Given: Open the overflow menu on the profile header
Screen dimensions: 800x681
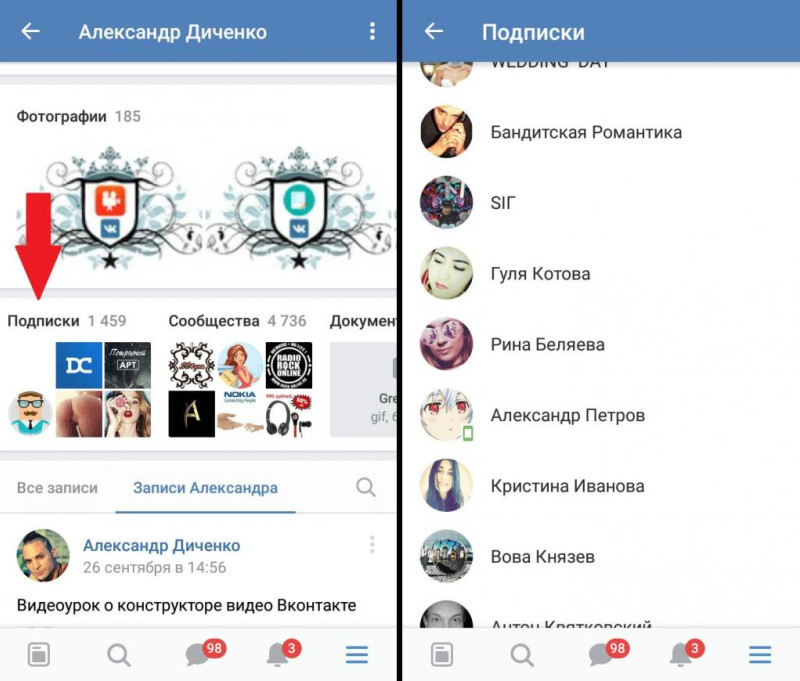Looking at the screenshot, I should pos(372,31).
